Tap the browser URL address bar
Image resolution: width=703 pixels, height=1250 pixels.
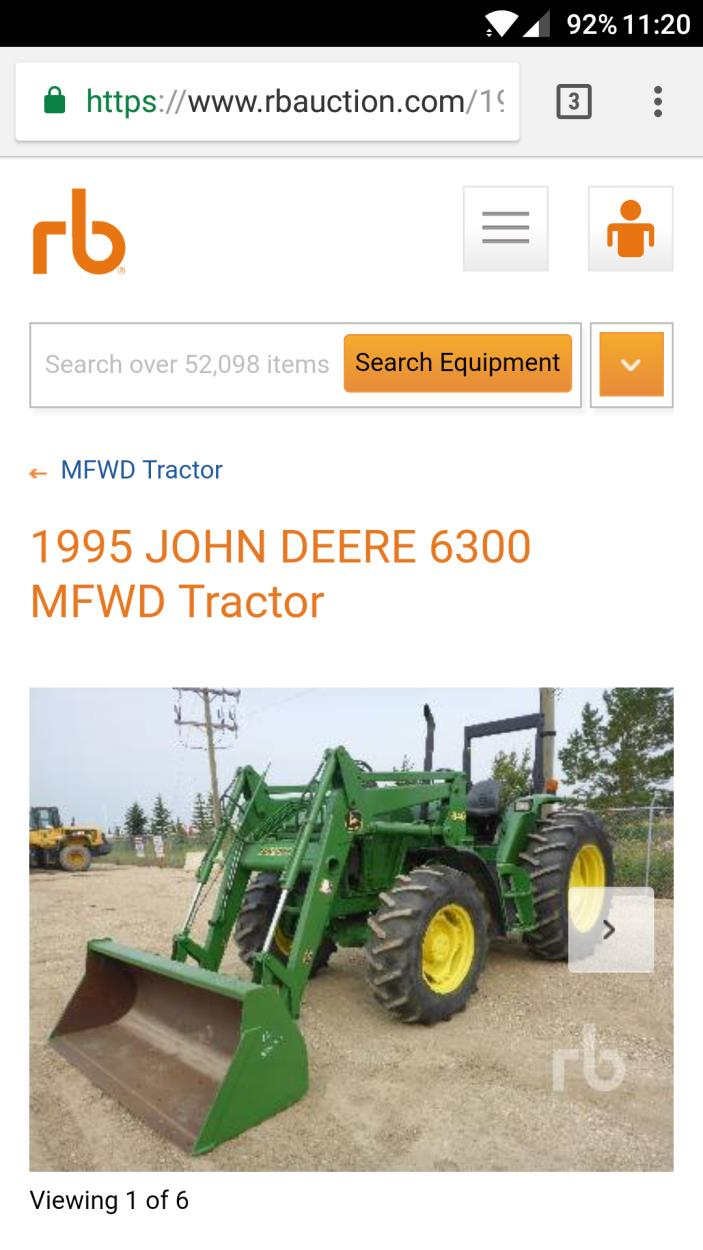(290, 101)
